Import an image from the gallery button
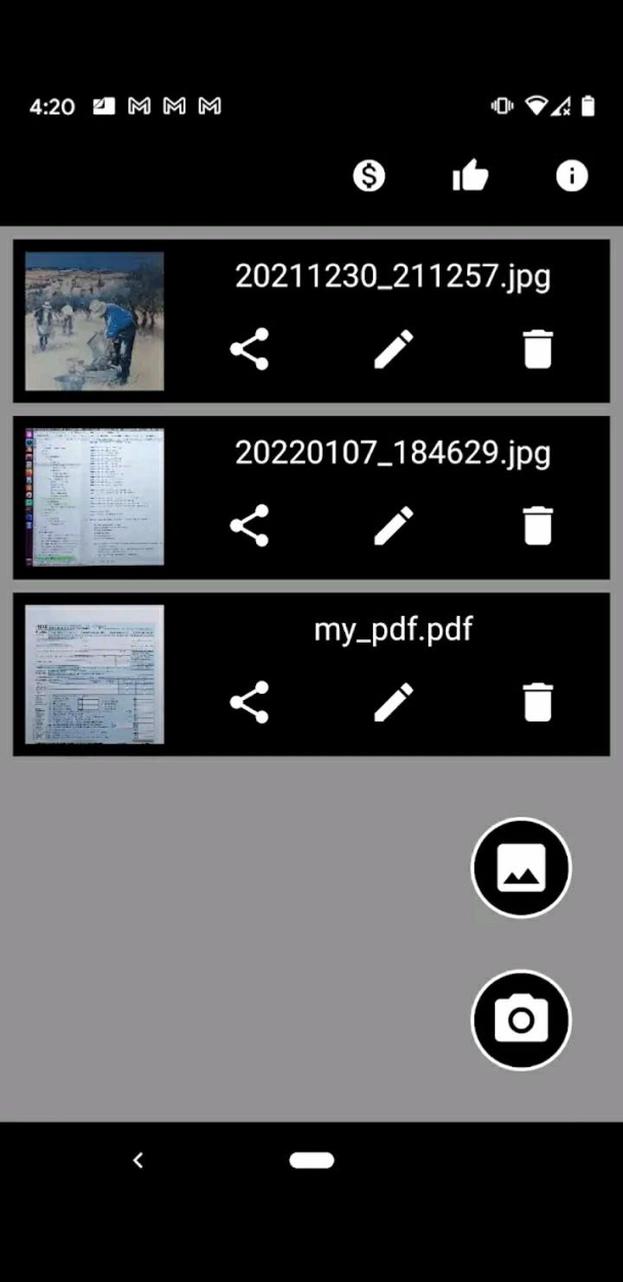623x1282 pixels. tap(521, 868)
